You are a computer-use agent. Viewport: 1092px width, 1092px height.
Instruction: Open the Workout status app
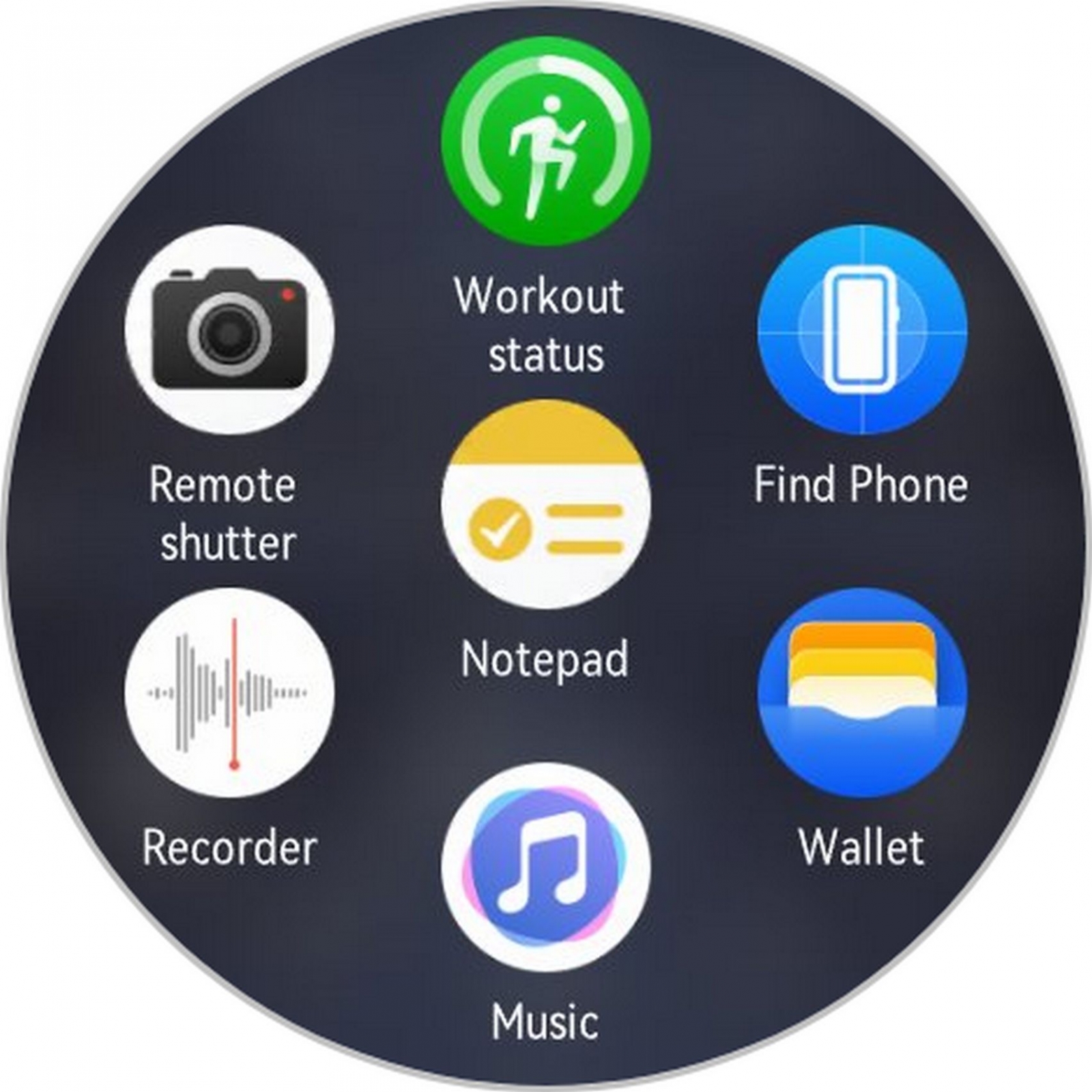coord(545,141)
